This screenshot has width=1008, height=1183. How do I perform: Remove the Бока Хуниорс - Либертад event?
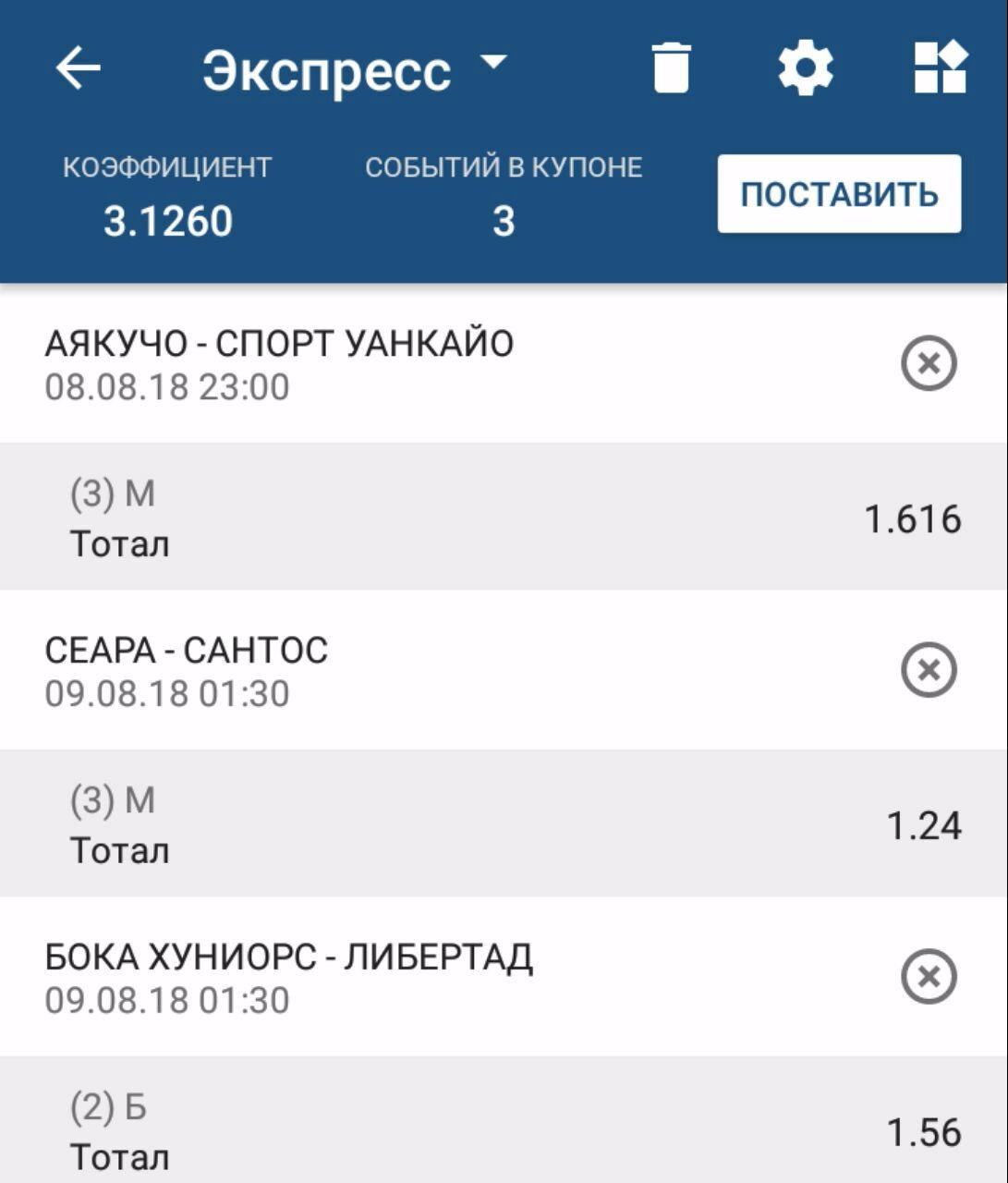pyautogui.click(x=928, y=977)
